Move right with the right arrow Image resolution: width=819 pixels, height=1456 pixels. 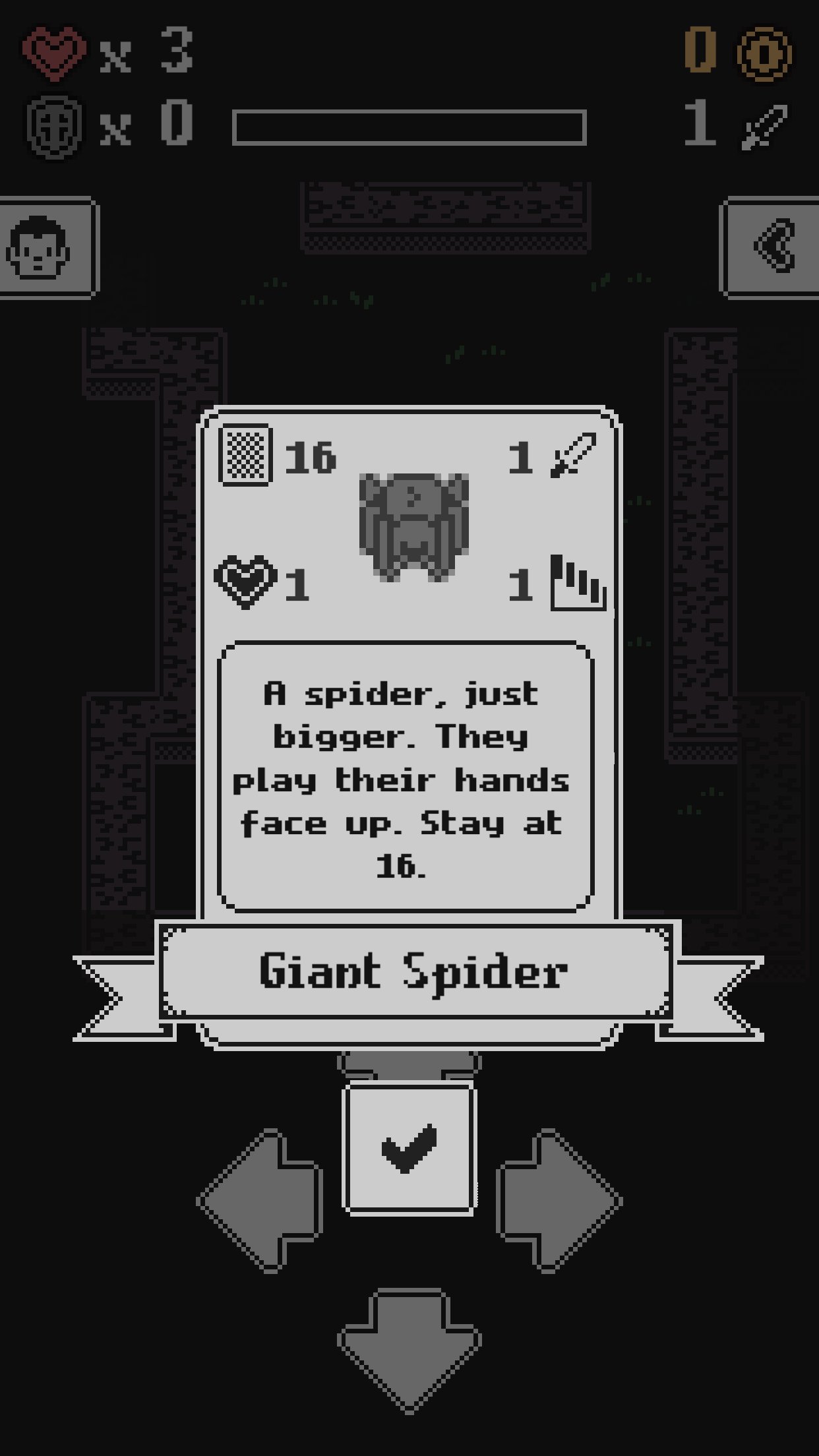558,1200
